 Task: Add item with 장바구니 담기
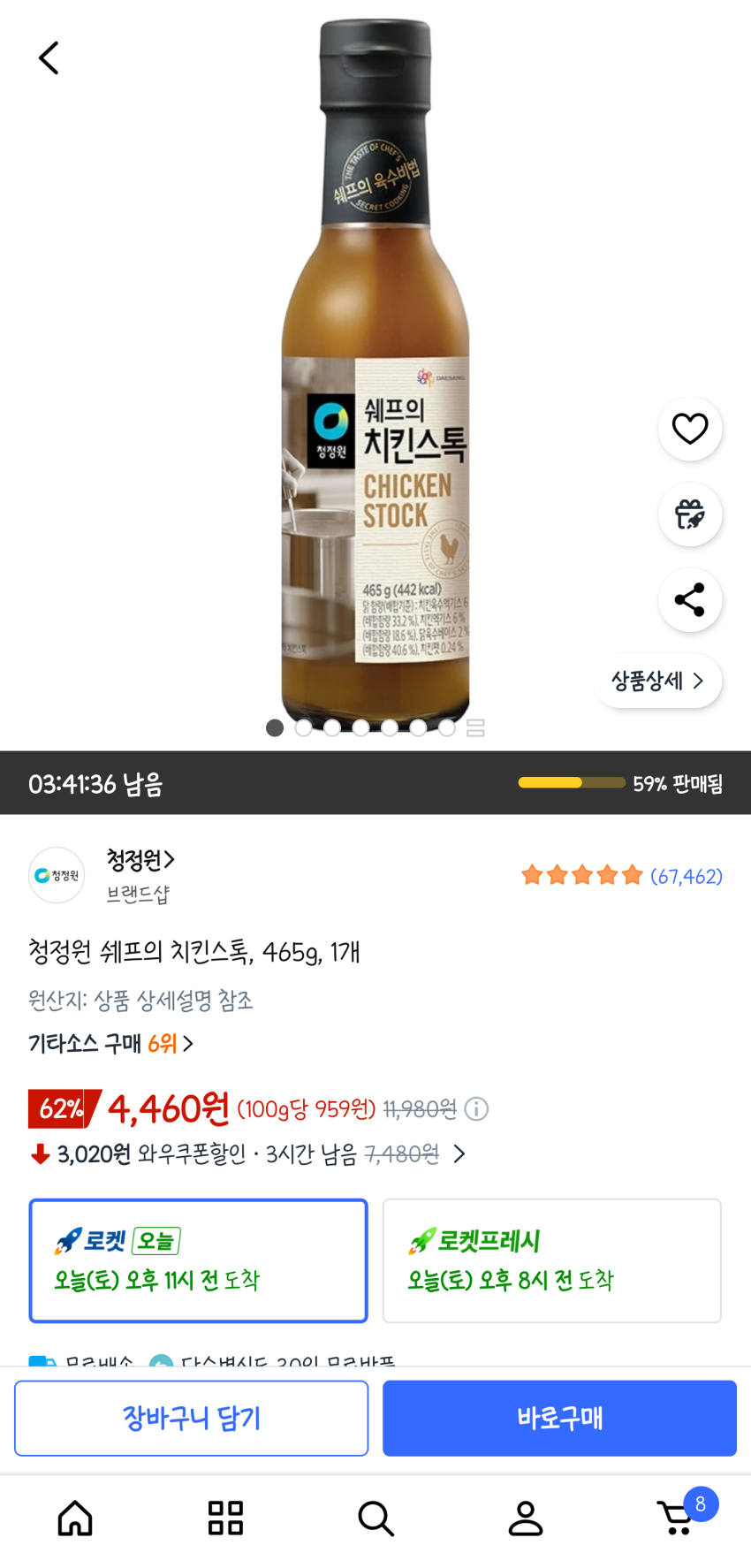pos(191,1418)
